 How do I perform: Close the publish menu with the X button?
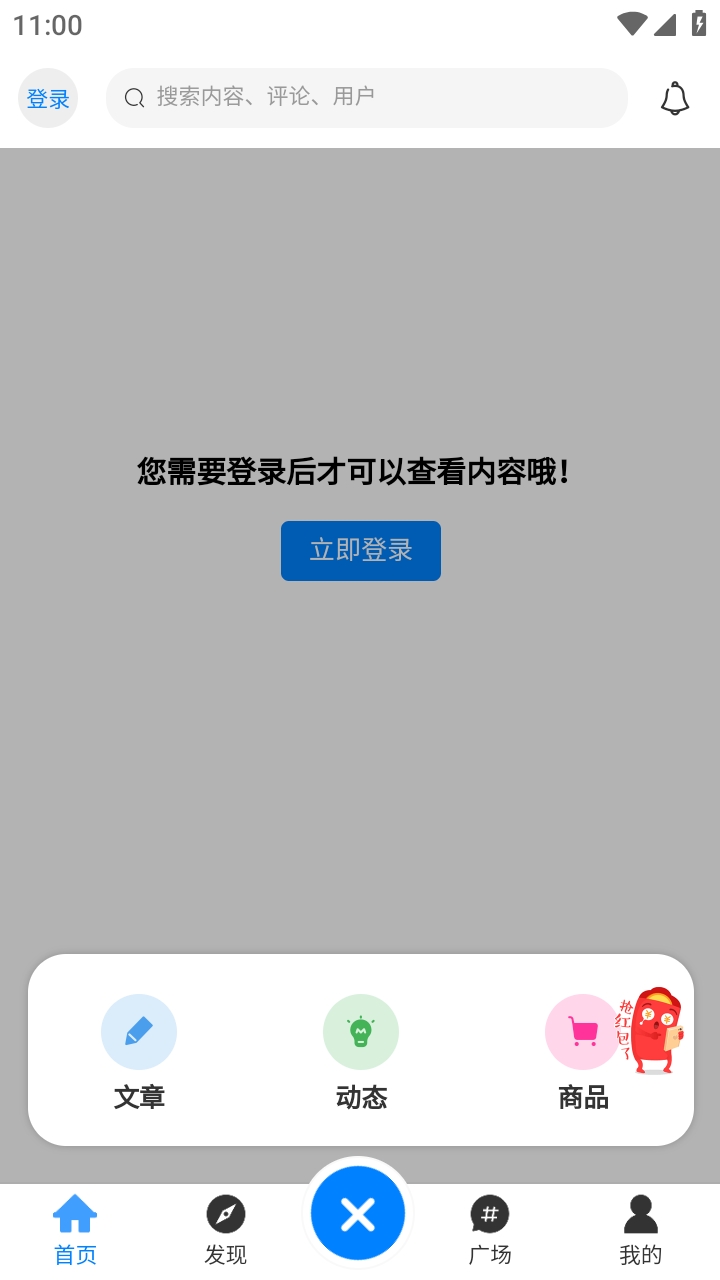[358, 1214]
